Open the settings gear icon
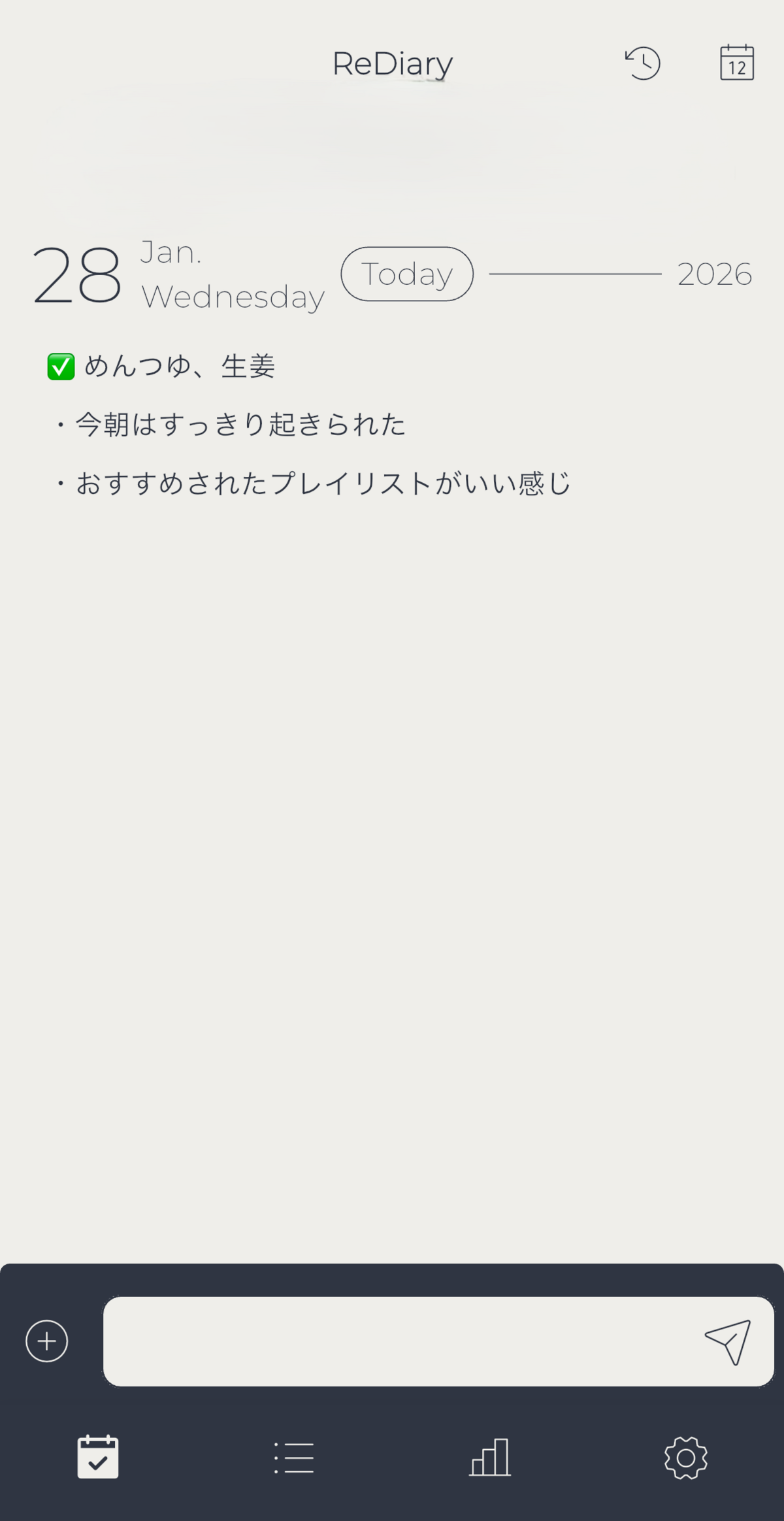The width and height of the screenshot is (784, 1521). [x=685, y=1458]
